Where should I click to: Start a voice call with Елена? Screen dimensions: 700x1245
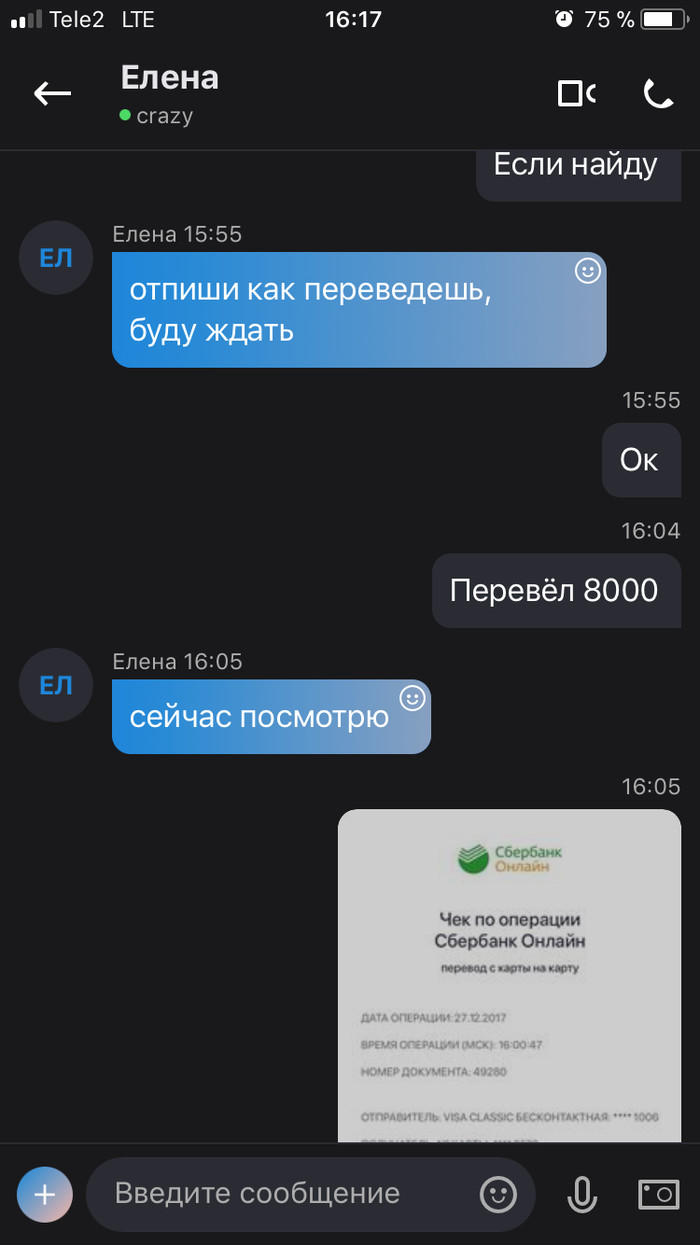[657, 94]
